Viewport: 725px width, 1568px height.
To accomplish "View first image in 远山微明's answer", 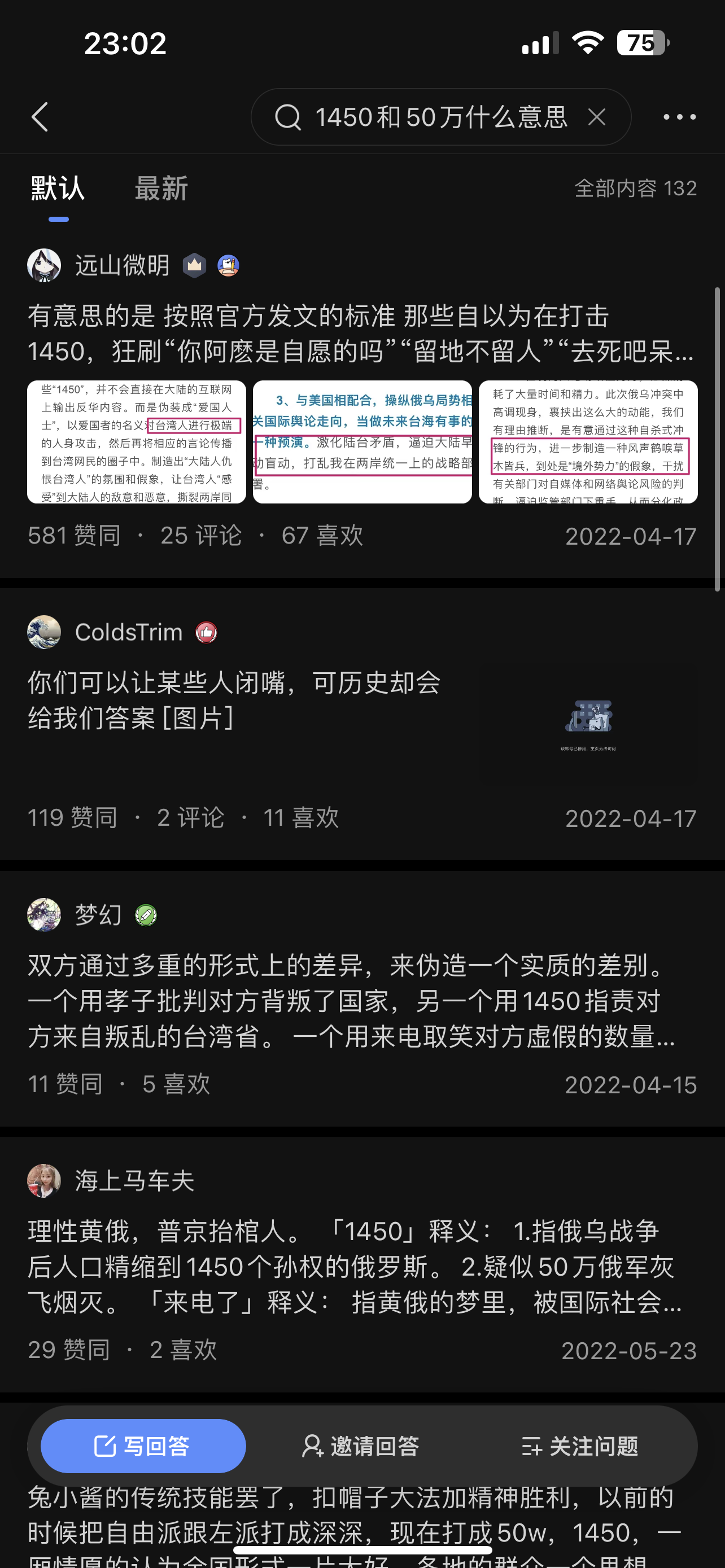I will coord(136,442).
